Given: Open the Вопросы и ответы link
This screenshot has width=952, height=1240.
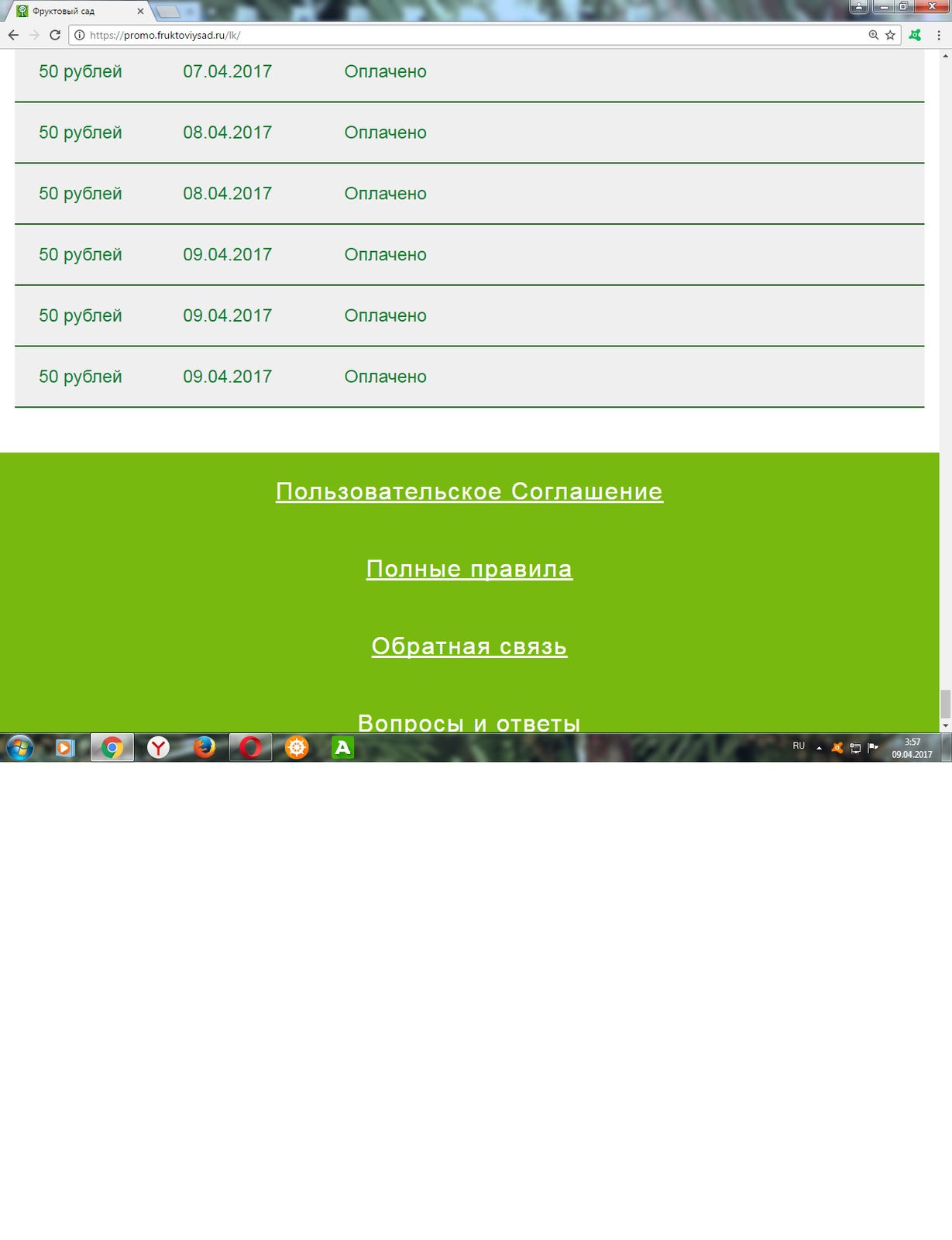Looking at the screenshot, I should 469,722.
